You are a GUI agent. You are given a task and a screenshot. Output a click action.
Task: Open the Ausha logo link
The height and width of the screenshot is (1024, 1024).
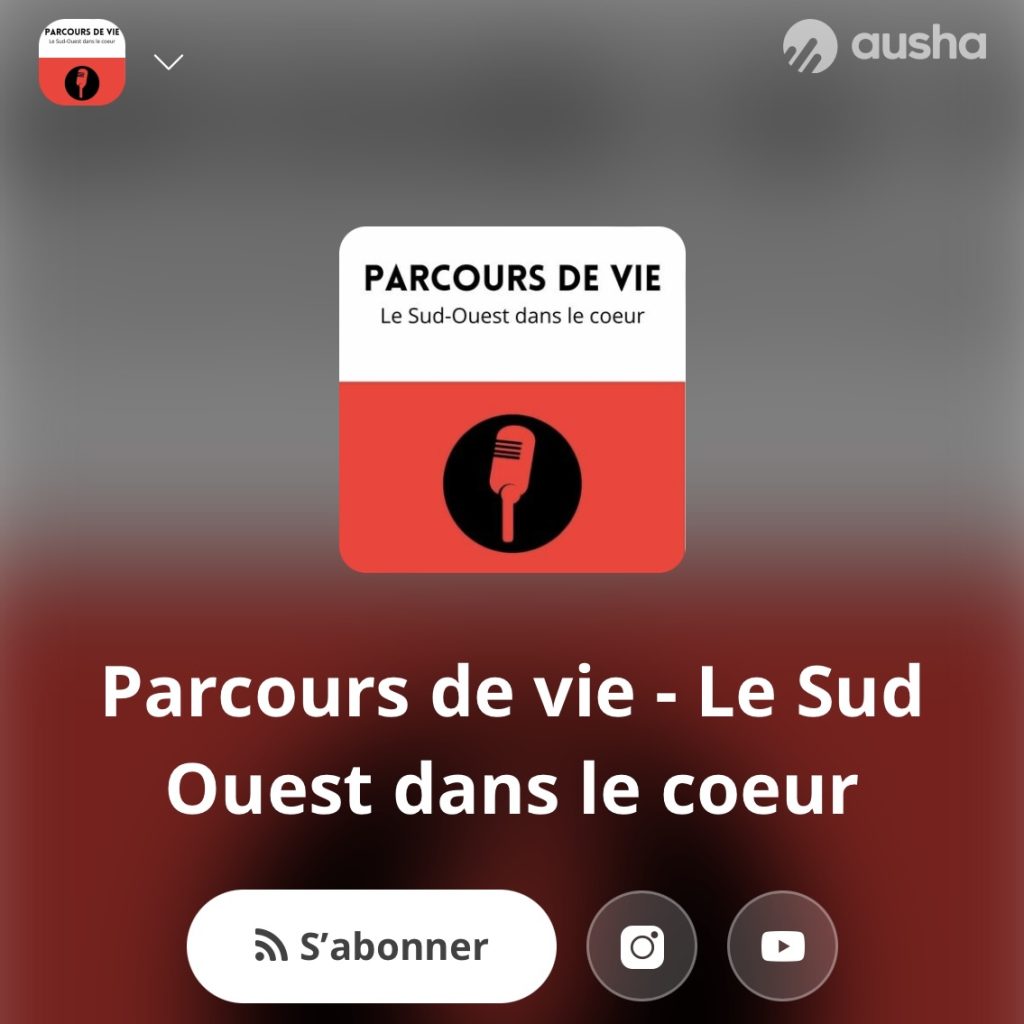(x=884, y=45)
